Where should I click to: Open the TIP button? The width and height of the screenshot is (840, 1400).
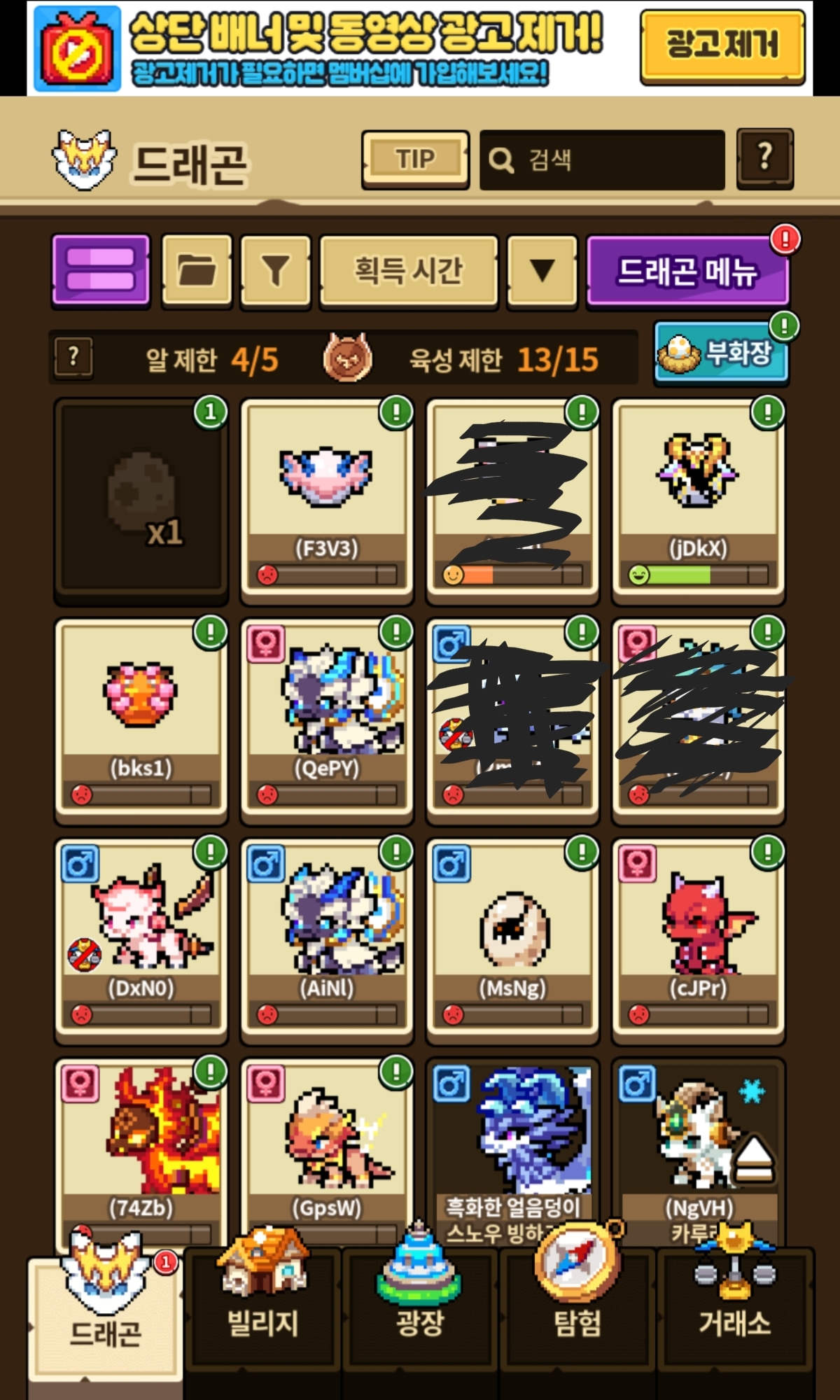tap(415, 160)
